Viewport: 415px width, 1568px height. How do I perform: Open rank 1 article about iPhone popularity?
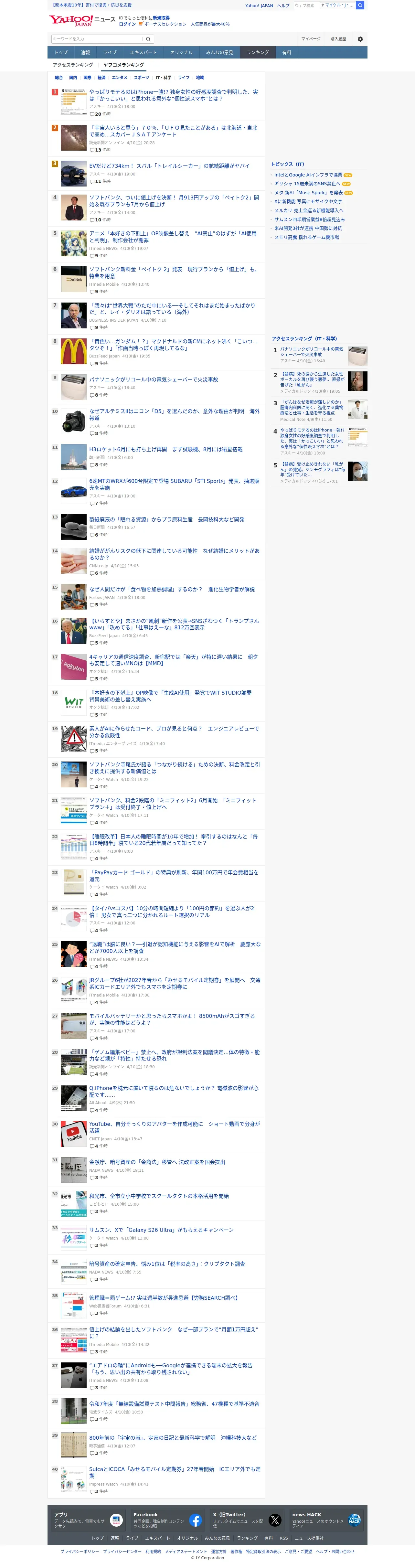pyautogui.click(x=174, y=95)
